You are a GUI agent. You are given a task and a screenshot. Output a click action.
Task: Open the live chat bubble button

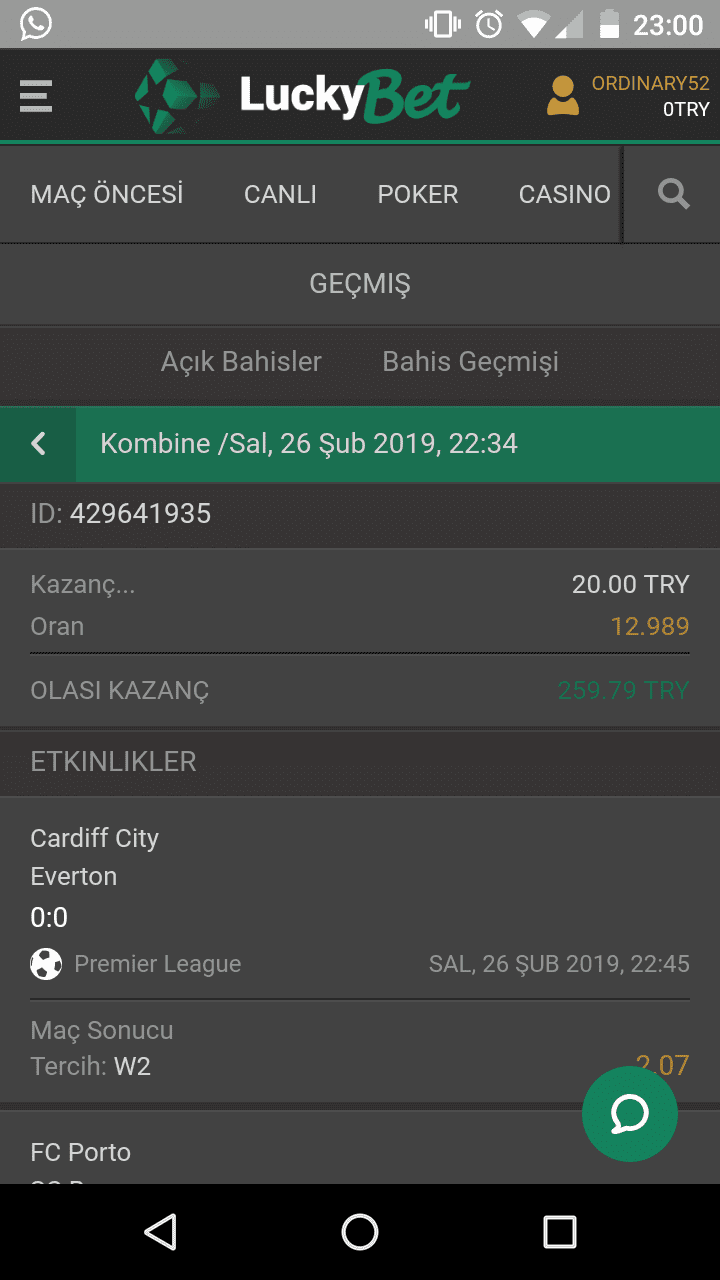tap(630, 1113)
